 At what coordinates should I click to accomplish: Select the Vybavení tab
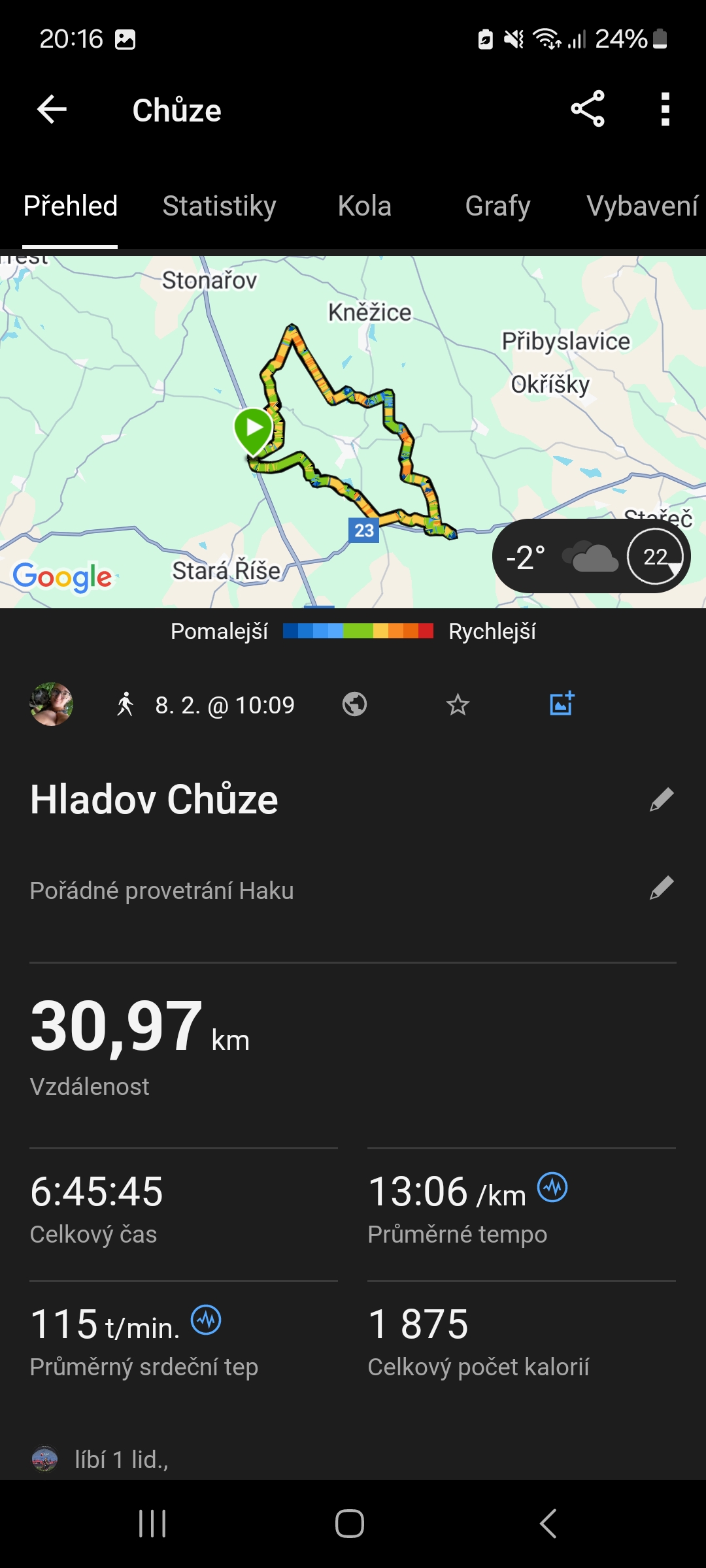[642, 206]
